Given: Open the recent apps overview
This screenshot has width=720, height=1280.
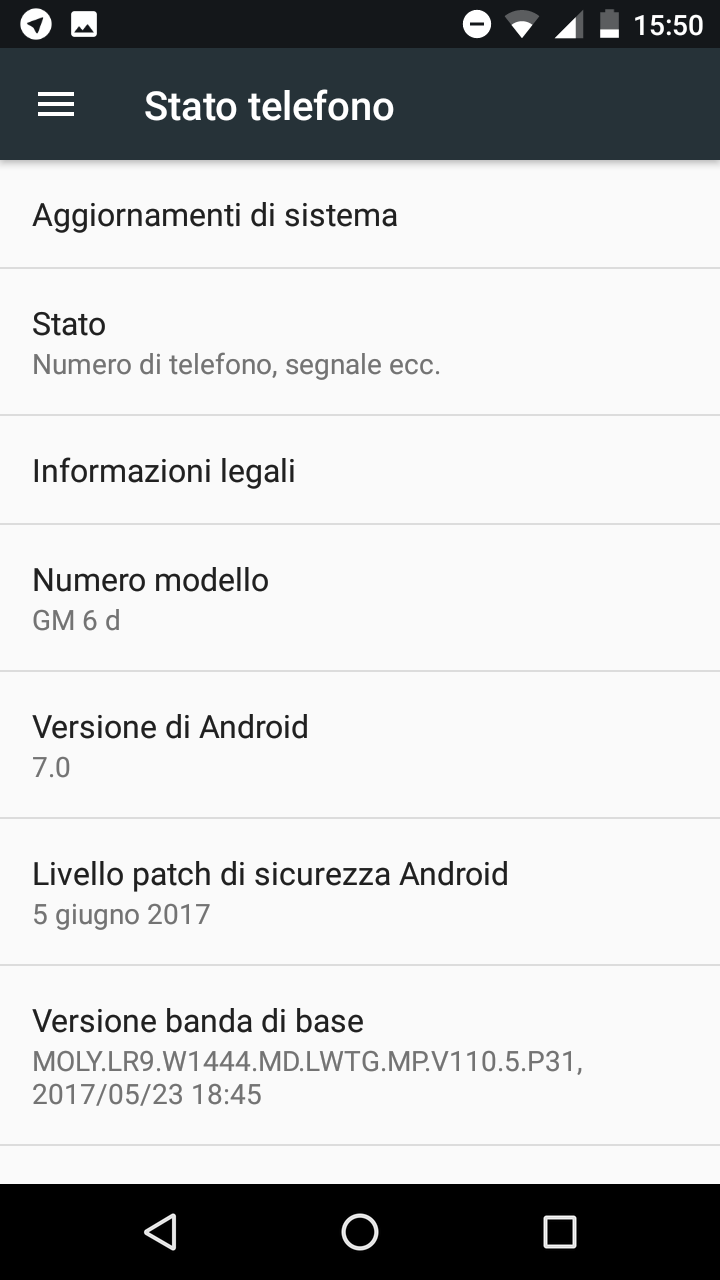Looking at the screenshot, I should click(560, 1232).
